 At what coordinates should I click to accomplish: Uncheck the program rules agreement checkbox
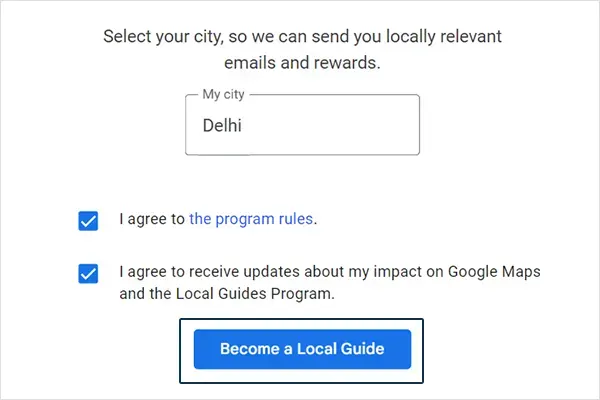88,220
